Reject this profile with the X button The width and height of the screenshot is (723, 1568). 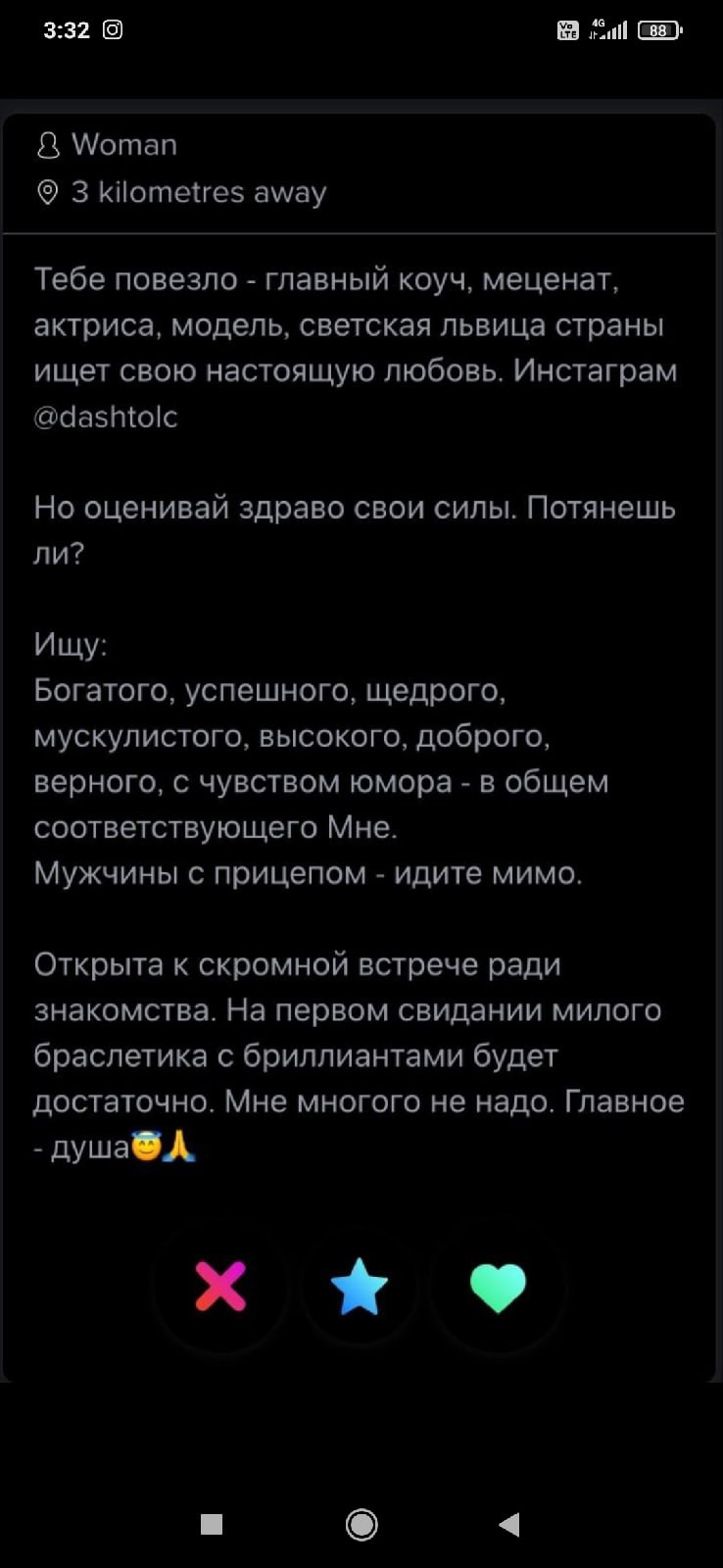[220, 1287]
